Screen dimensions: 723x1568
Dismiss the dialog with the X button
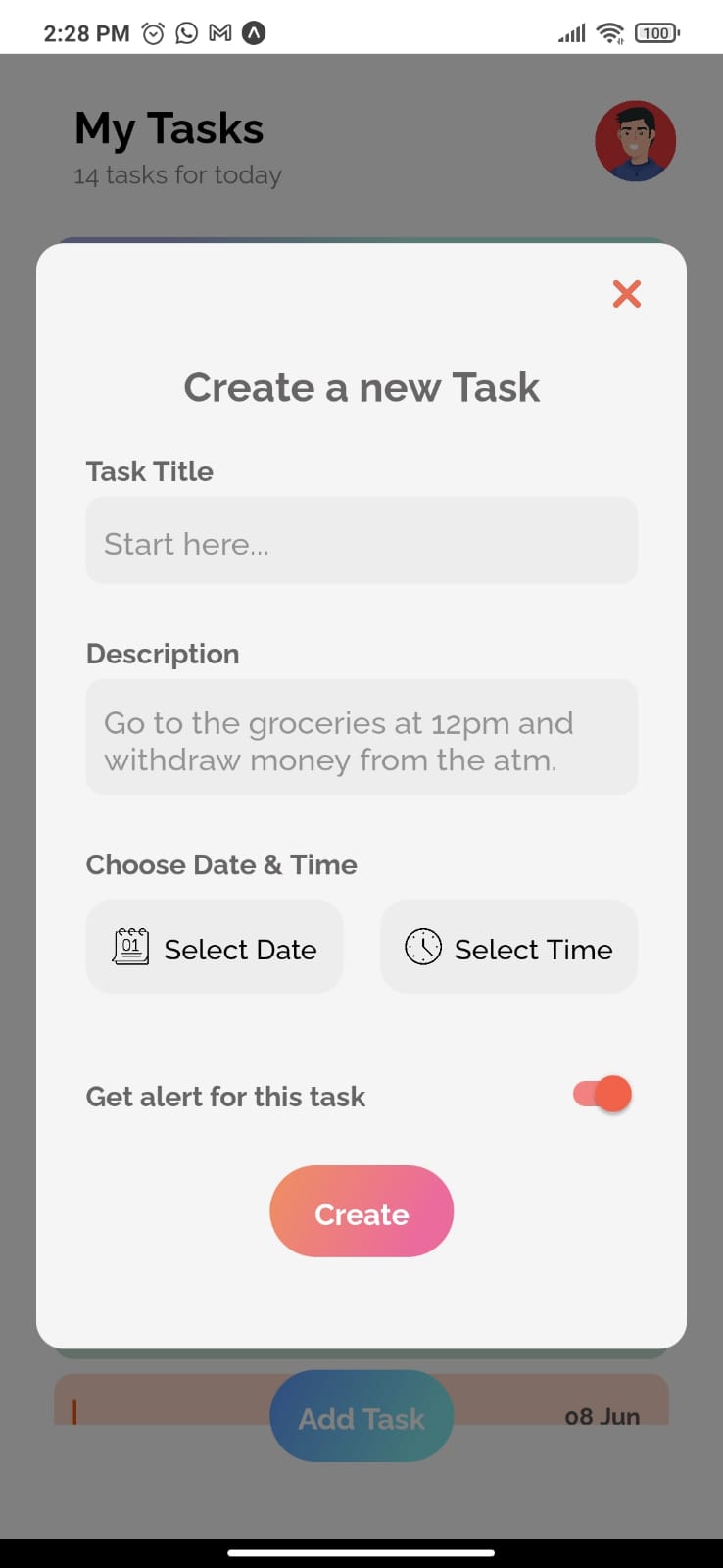[626, 294]
